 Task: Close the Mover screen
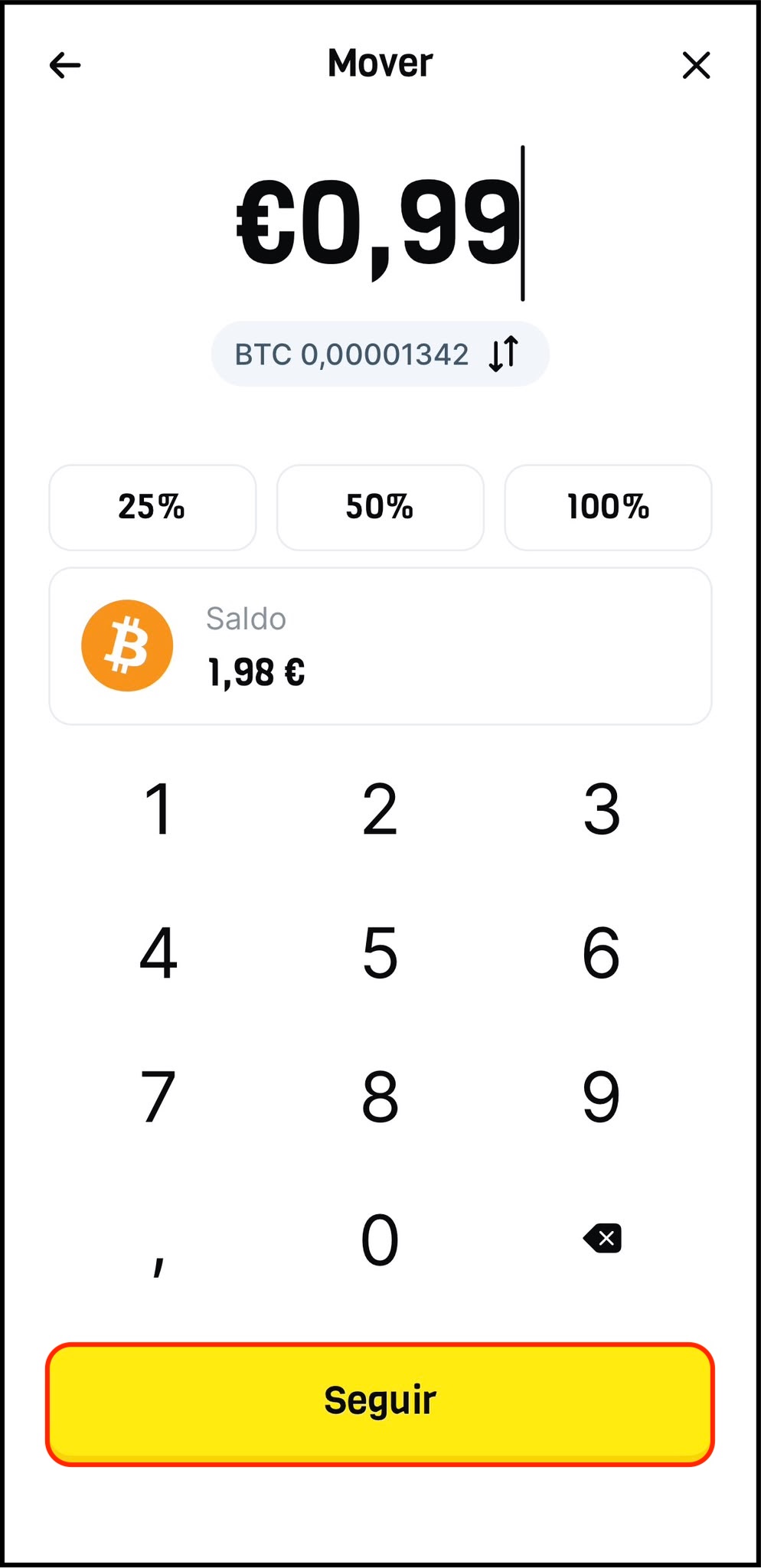tap(696, 65)
